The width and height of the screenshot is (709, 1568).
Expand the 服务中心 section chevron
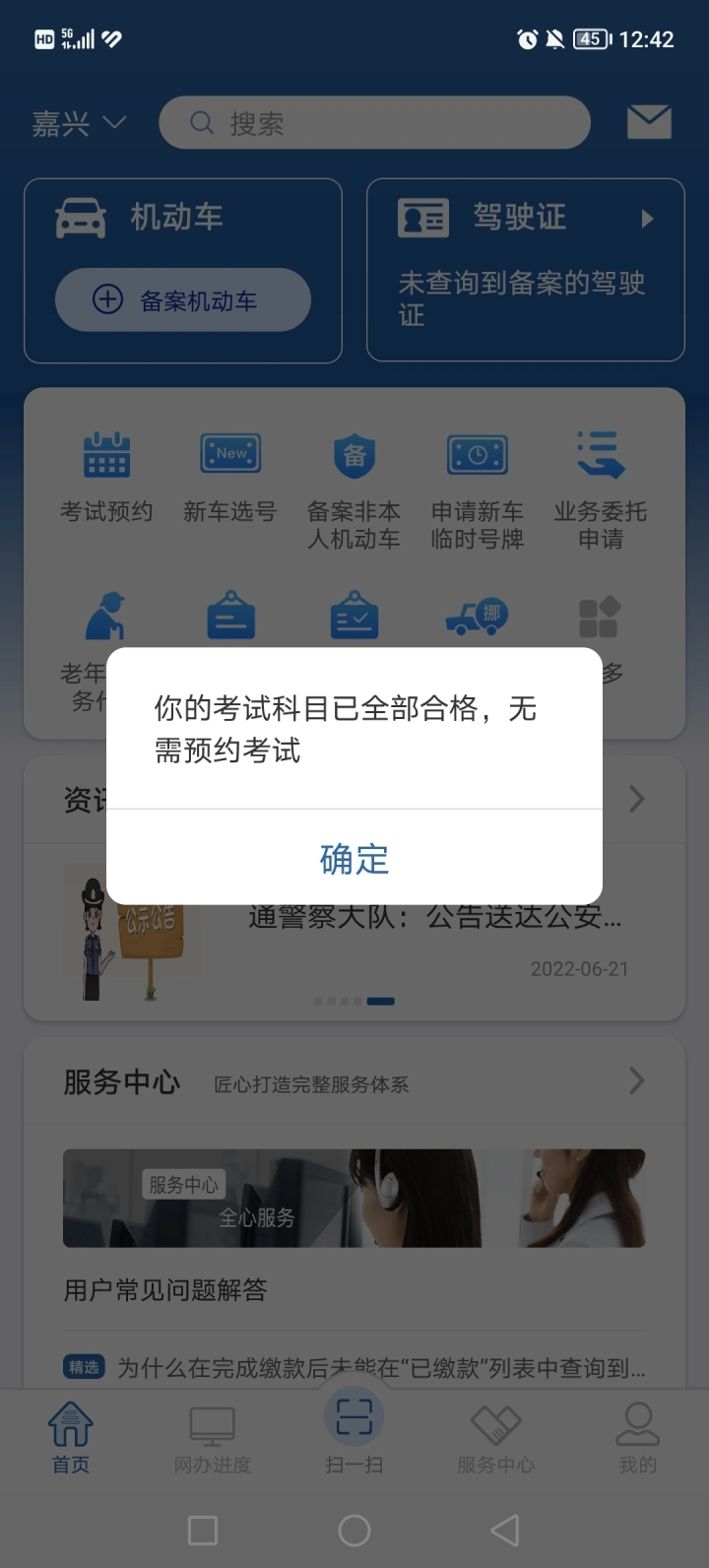[x=637, y=1081]
